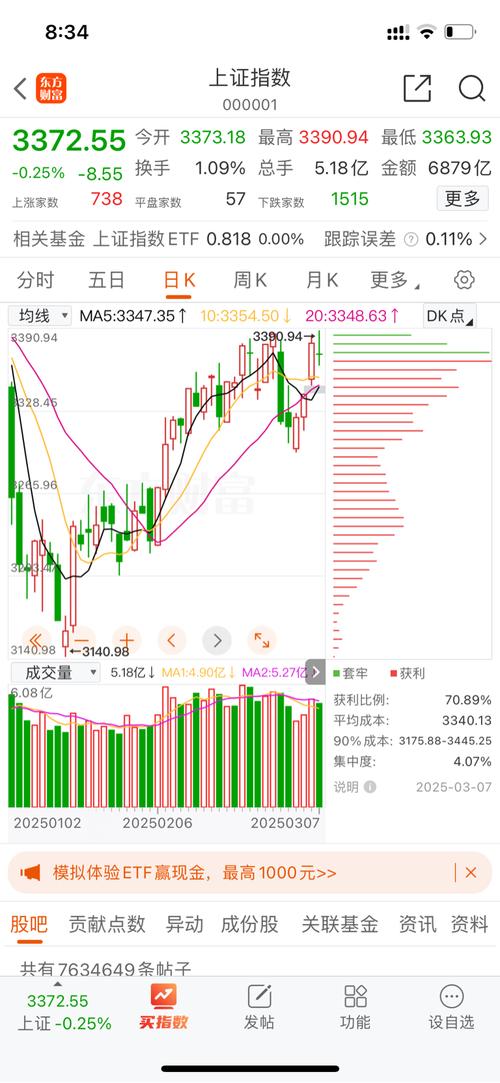
Task: Tap the 更多 button beside market stats
Action: [462, 200]
